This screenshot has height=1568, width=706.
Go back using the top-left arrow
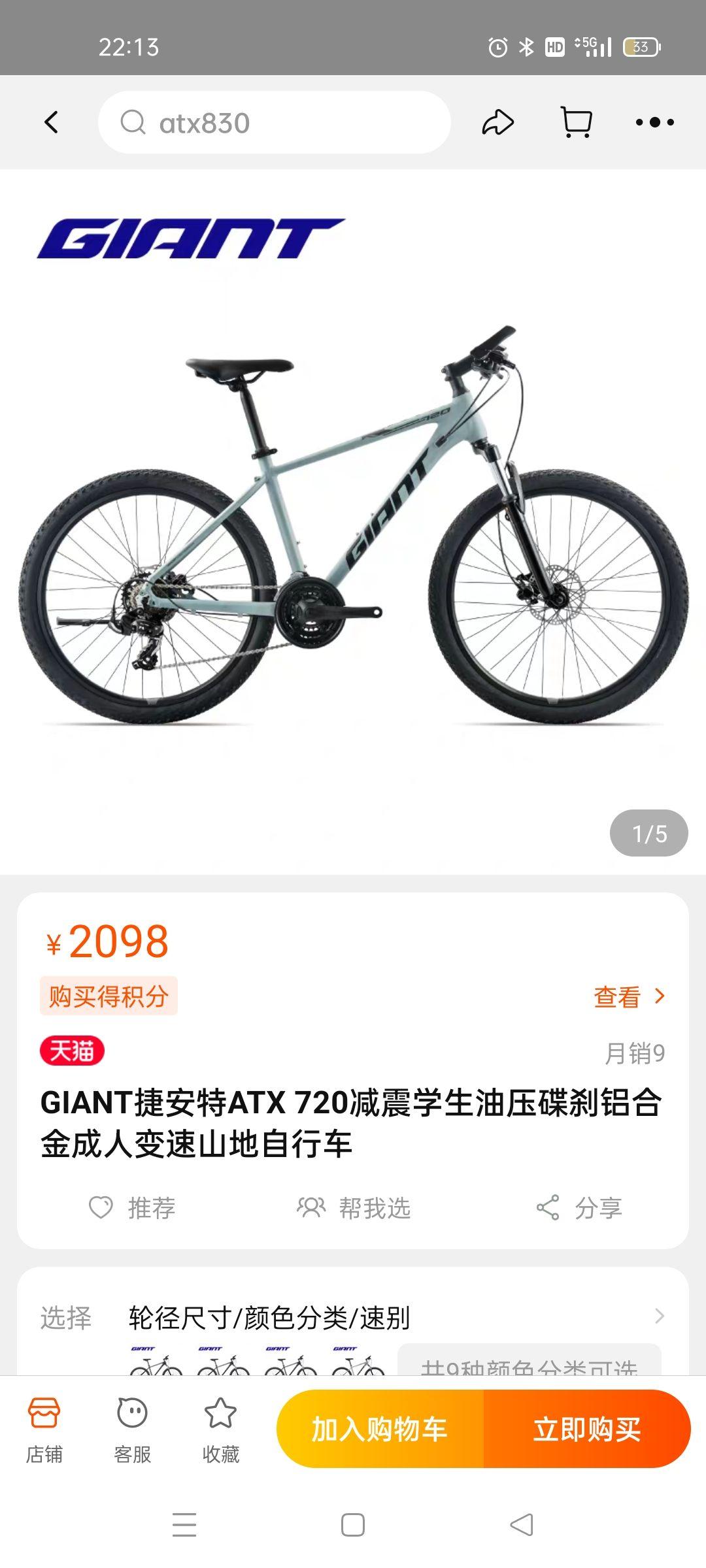[x=51, y=122]
